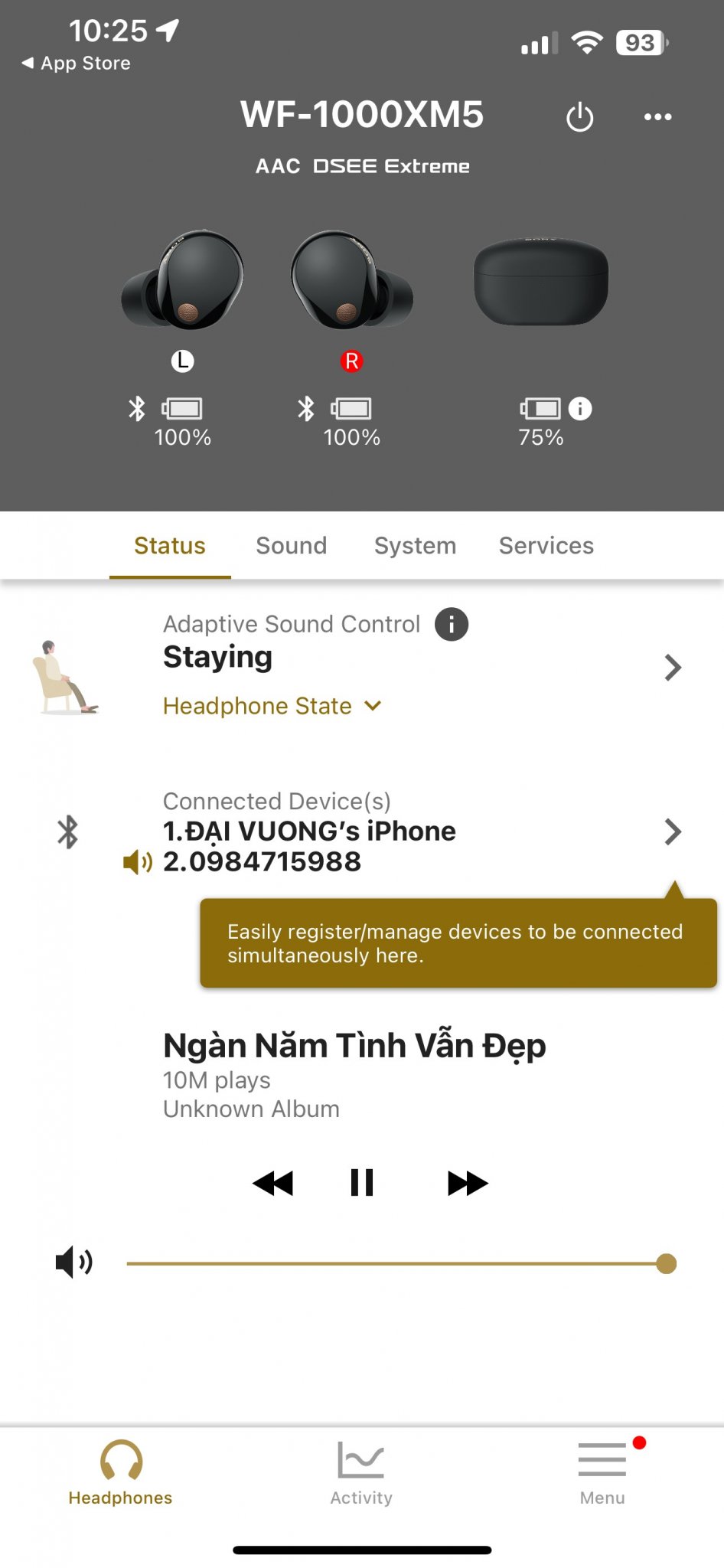Show Adaptive Sound Control info
Screen dimensions: 724x1568
452,625
